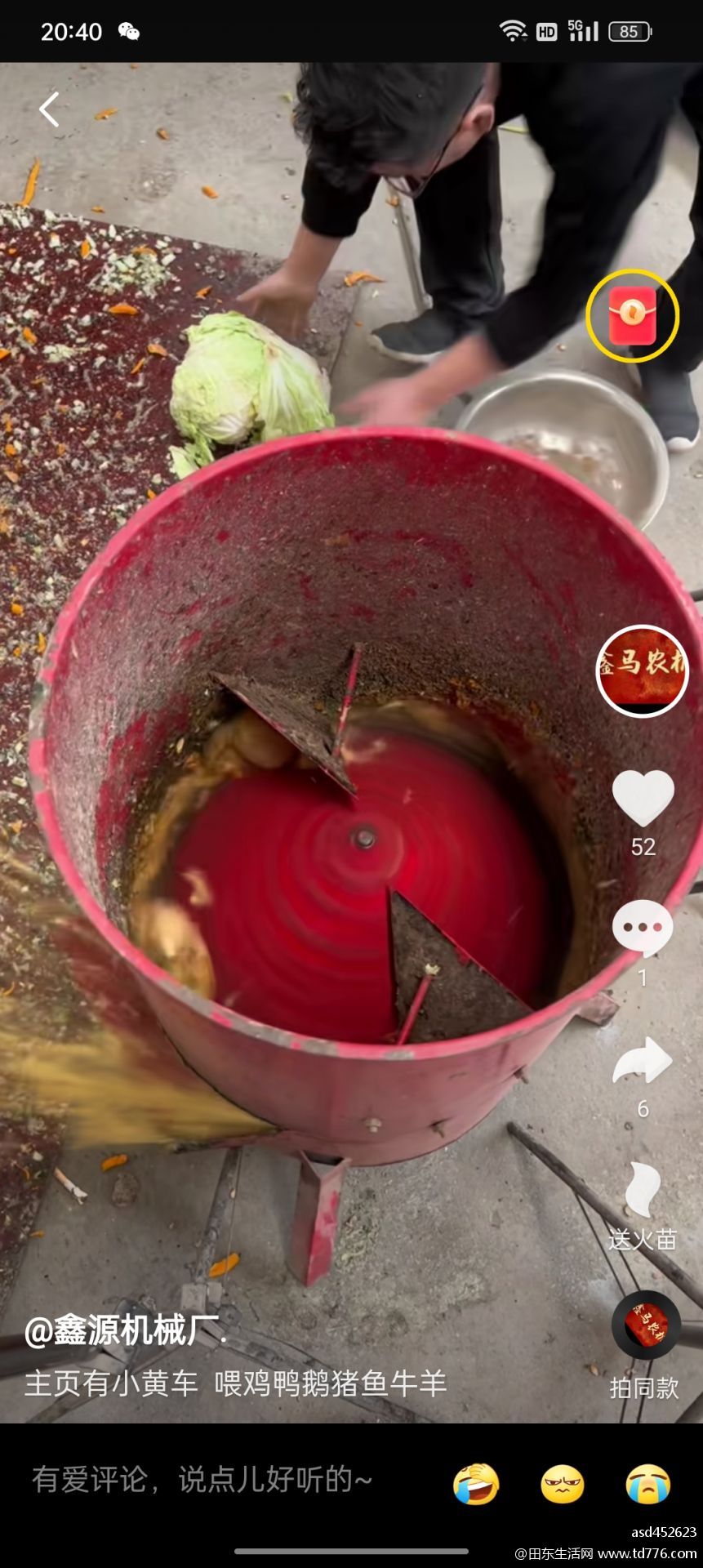Like this video with the heart
The width and height of the screenshot is (703, 1568).
point(643,798)
